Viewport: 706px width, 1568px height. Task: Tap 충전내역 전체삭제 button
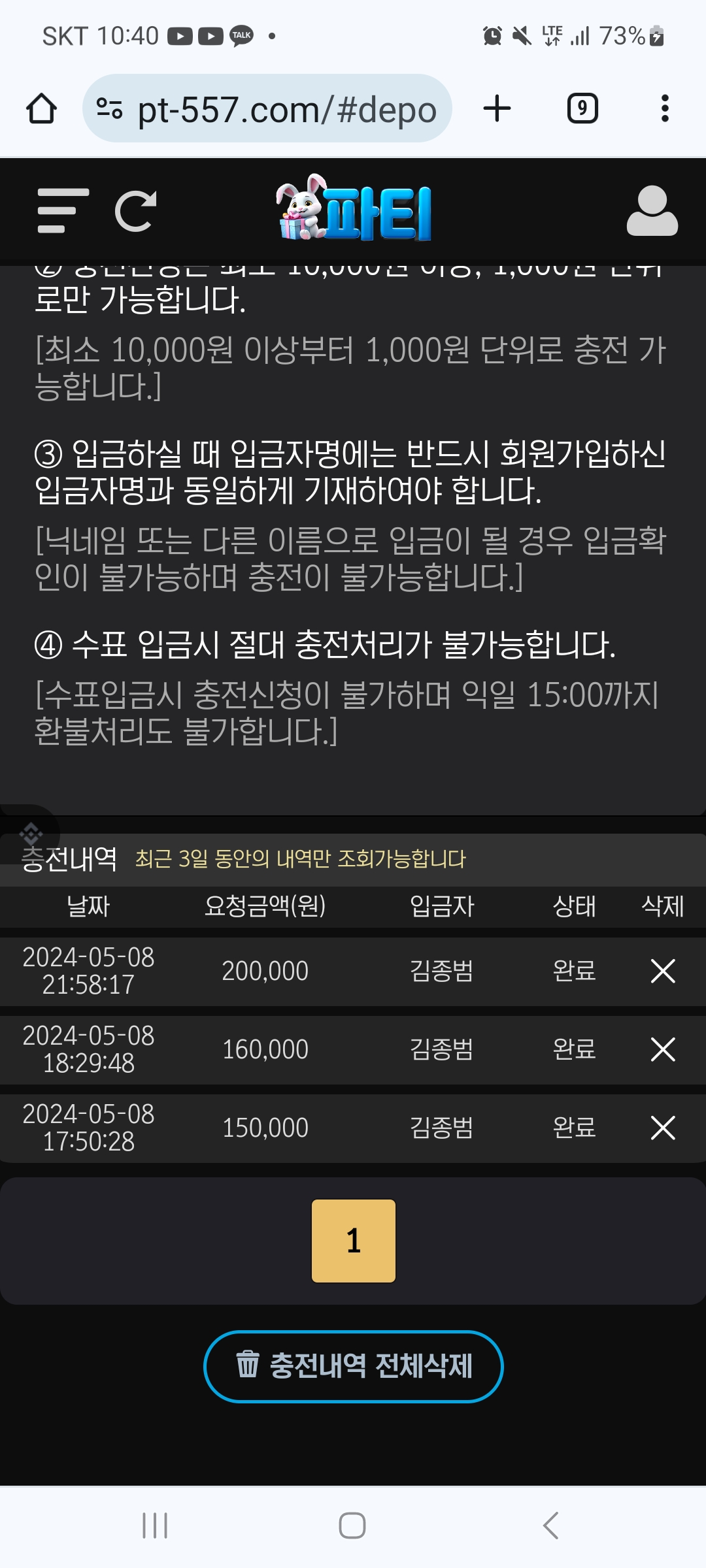click(354, 1366)
